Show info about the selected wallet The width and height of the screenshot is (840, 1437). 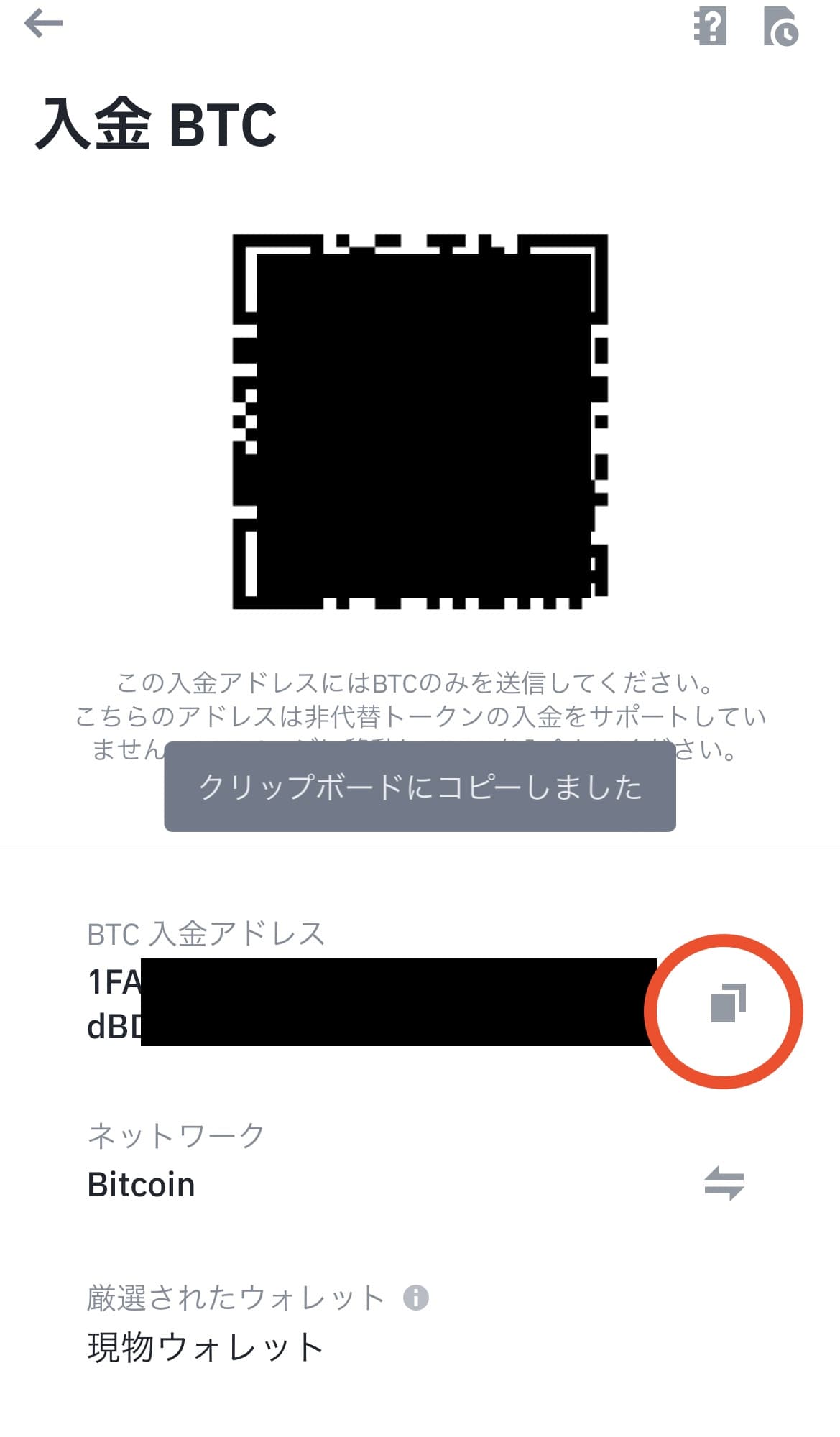416,1298
